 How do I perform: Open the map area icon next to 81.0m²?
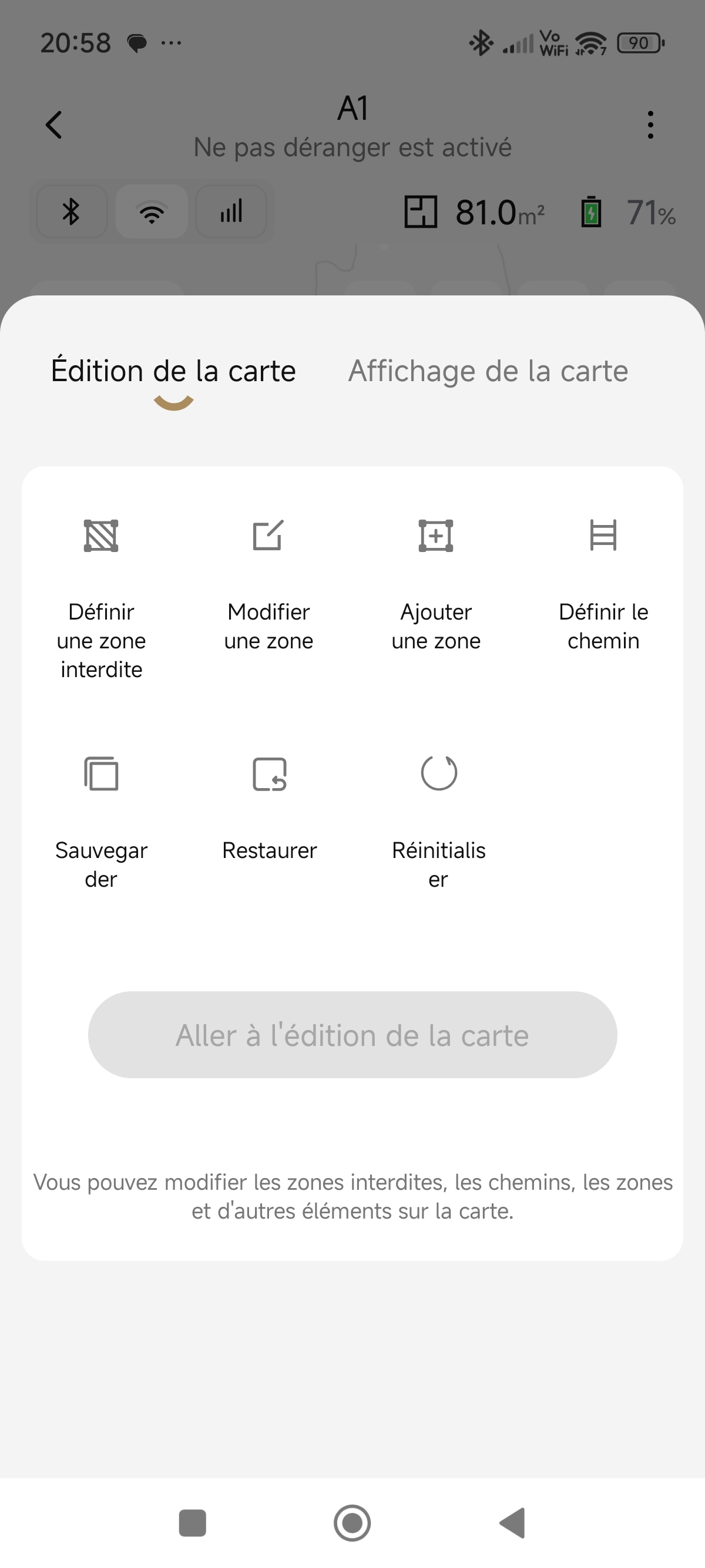(421, 213)
